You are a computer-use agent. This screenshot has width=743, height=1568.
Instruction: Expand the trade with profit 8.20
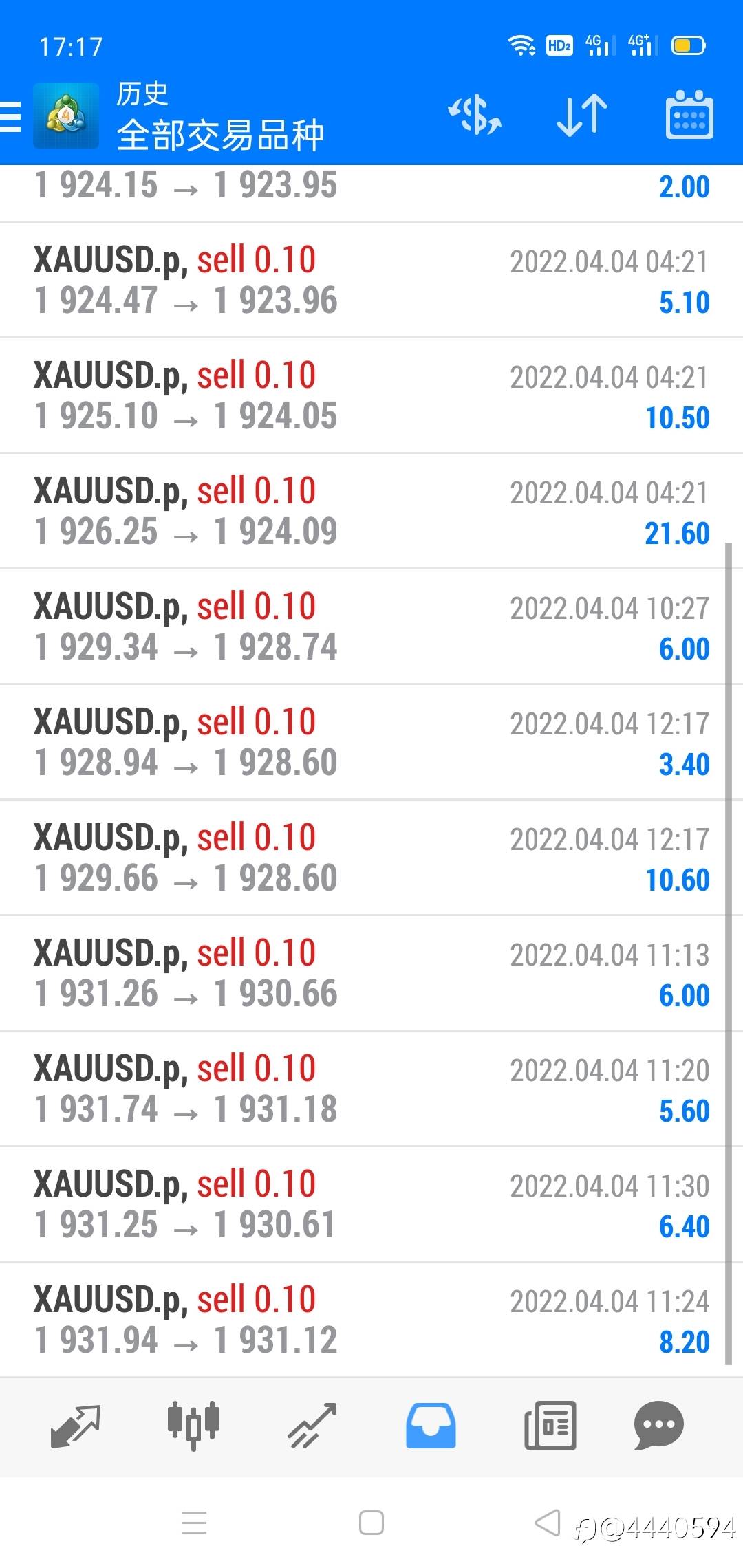pyautogui.click(x=371, y=1320)
